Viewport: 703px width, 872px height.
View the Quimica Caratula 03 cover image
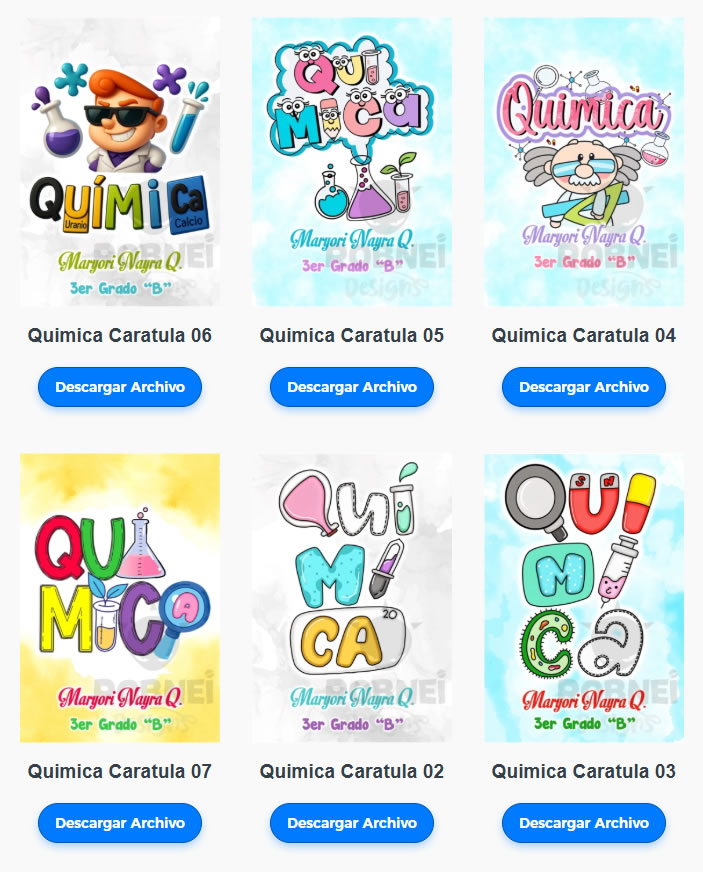click(x=584, y=598)
